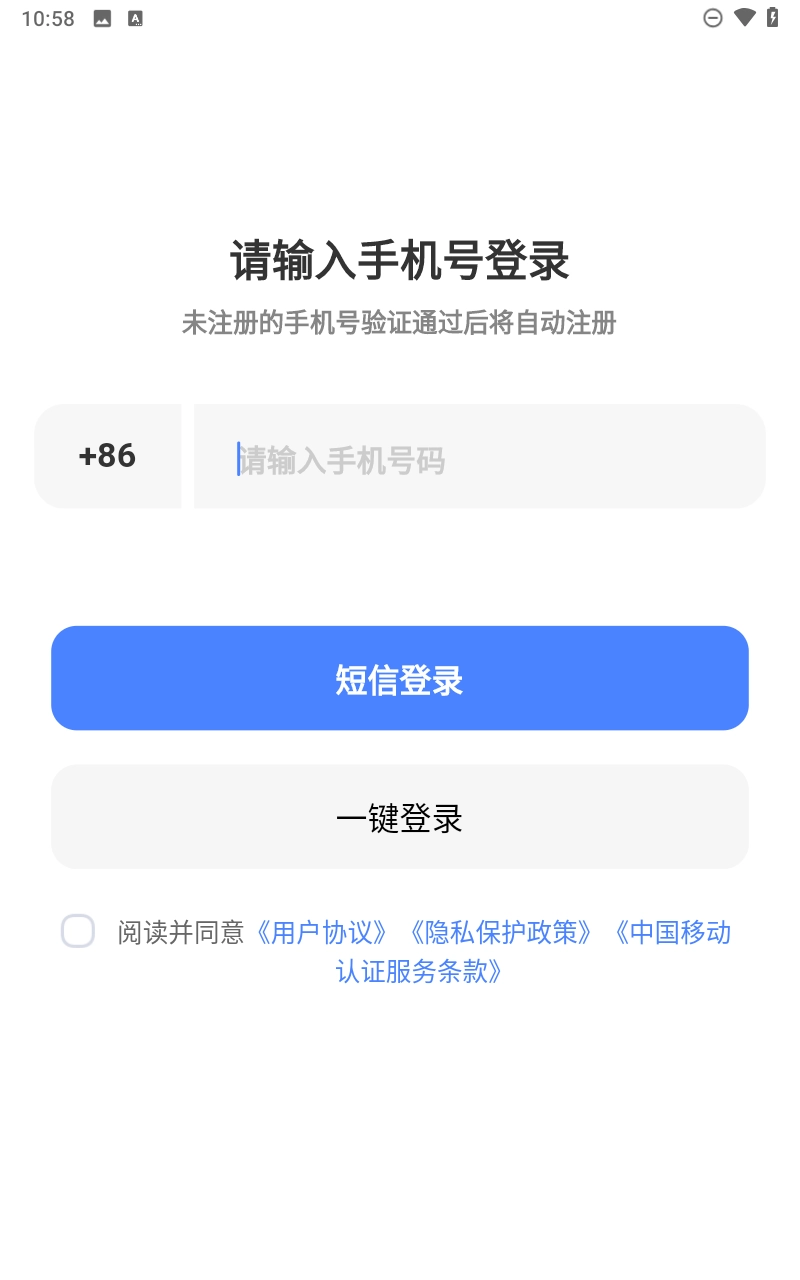Enable agreement to terms before login
Image resolution: width=800 pixels, height=1280 pixels.
(78, 931)
